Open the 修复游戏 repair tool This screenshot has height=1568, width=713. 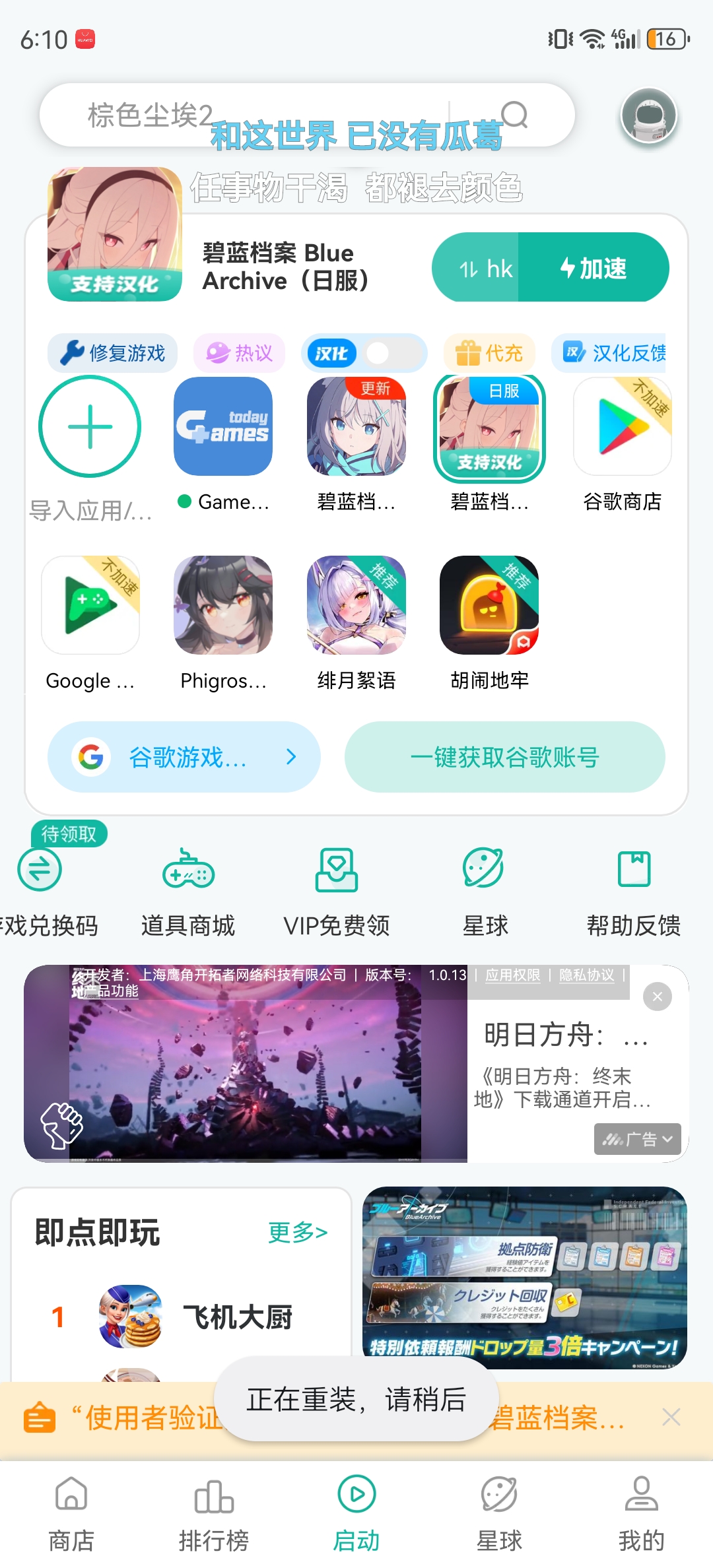111,353
